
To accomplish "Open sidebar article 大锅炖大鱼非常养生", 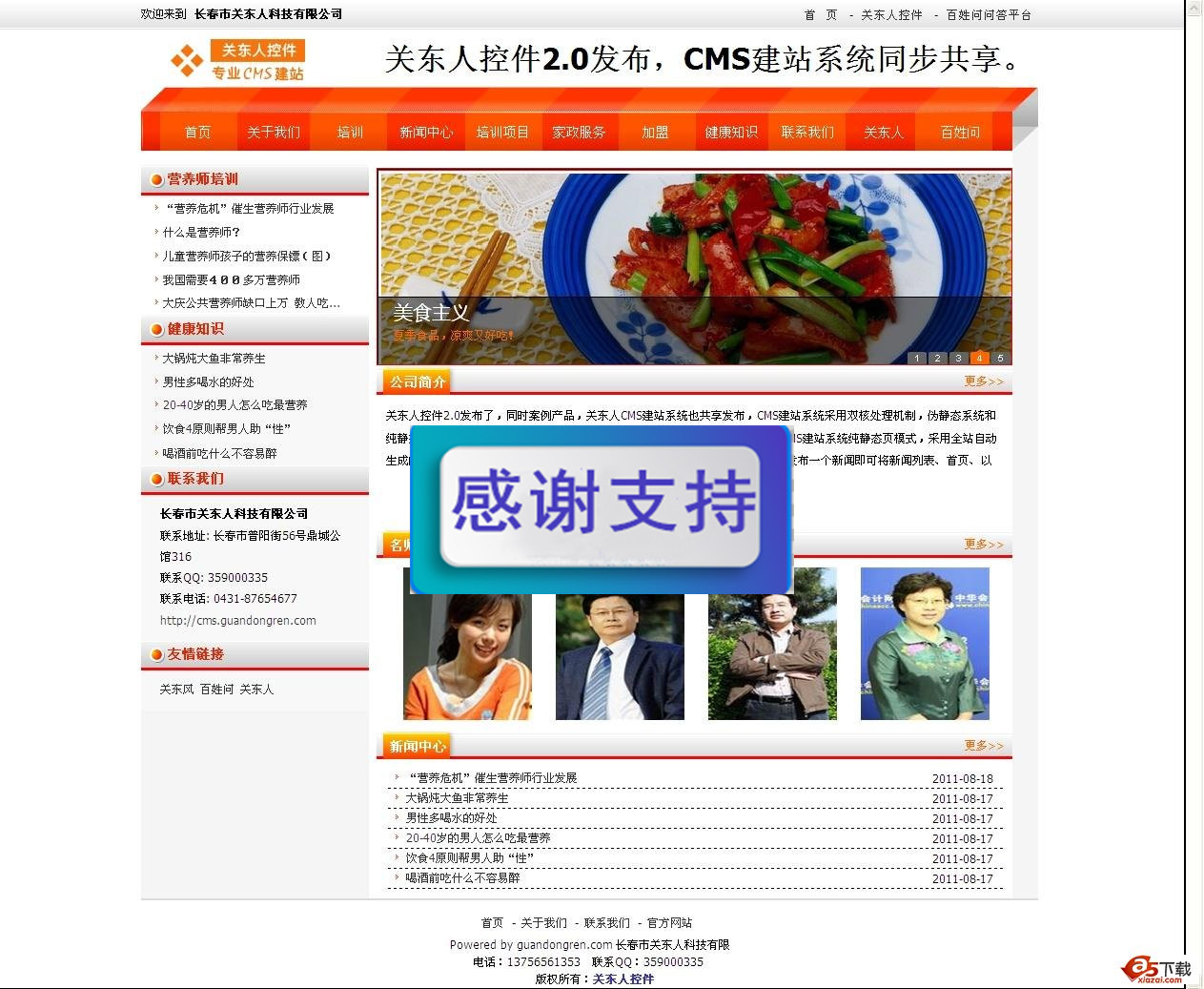I will click(214, 359).
